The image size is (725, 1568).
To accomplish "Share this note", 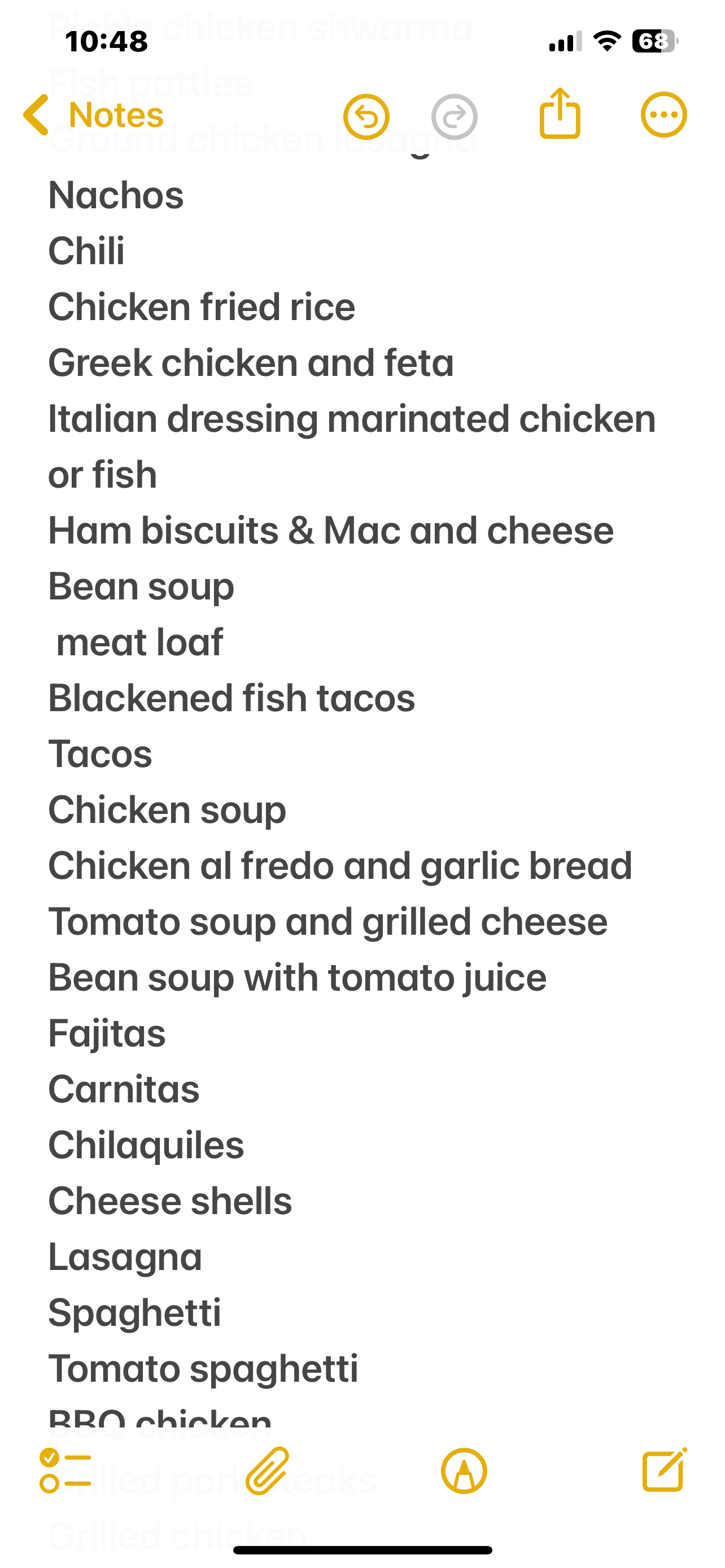I will (x=560, y=114).
